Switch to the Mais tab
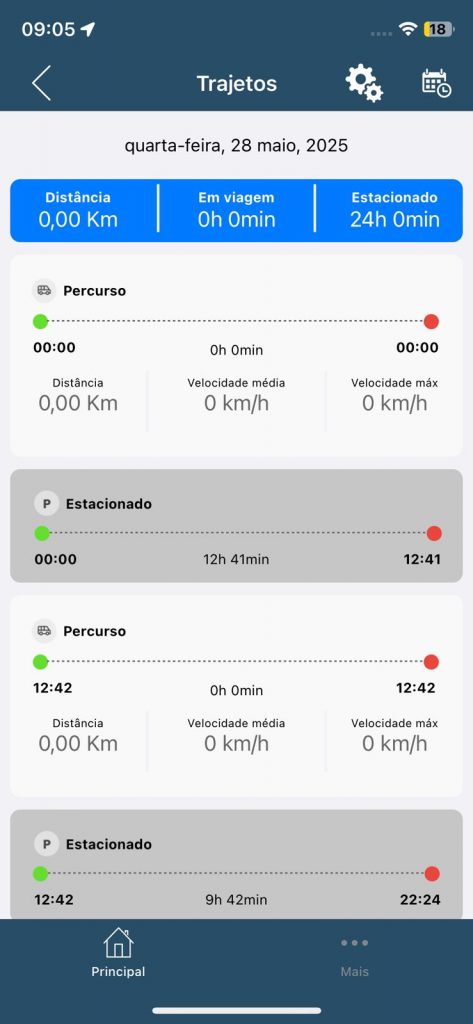 [x=355, y=956]
